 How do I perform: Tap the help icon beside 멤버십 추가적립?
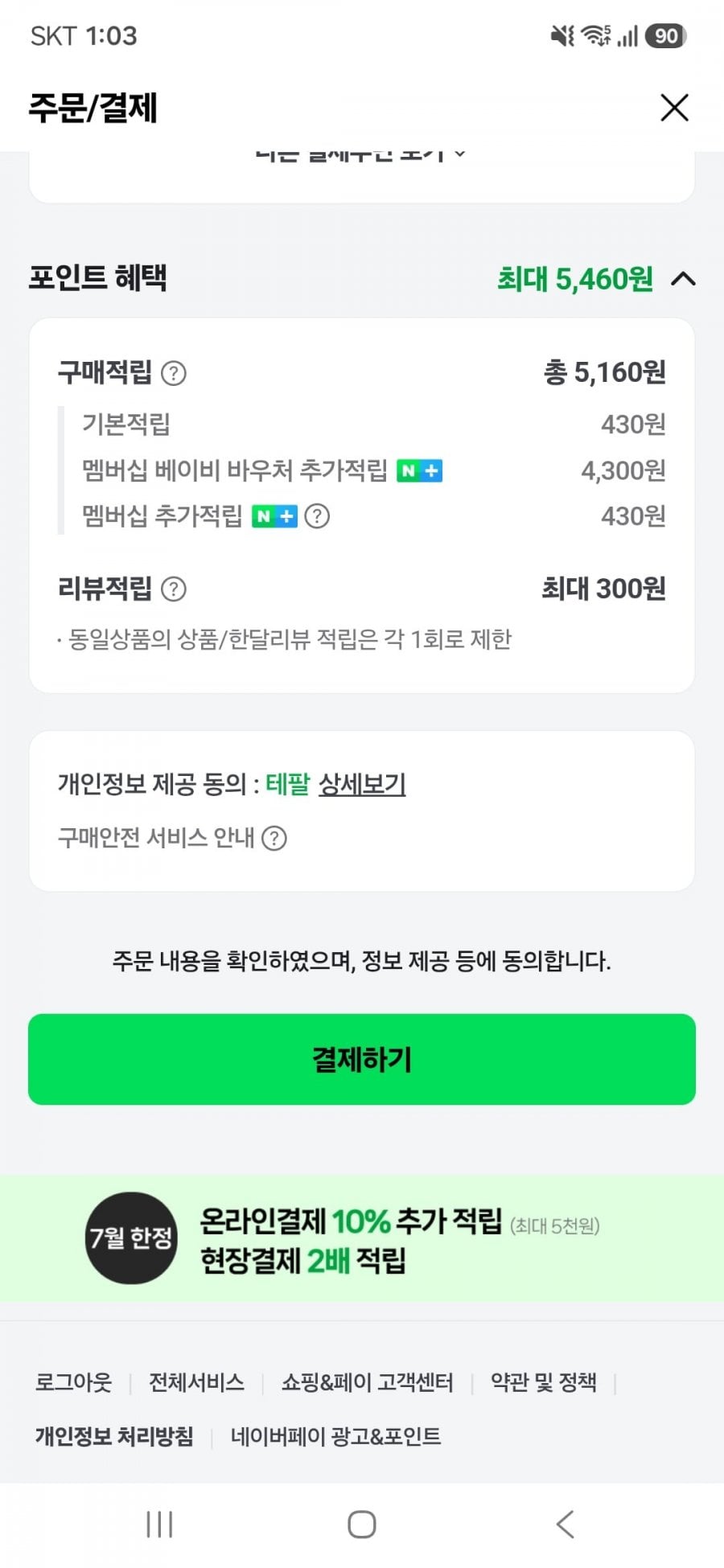click(x=317, y=516)
